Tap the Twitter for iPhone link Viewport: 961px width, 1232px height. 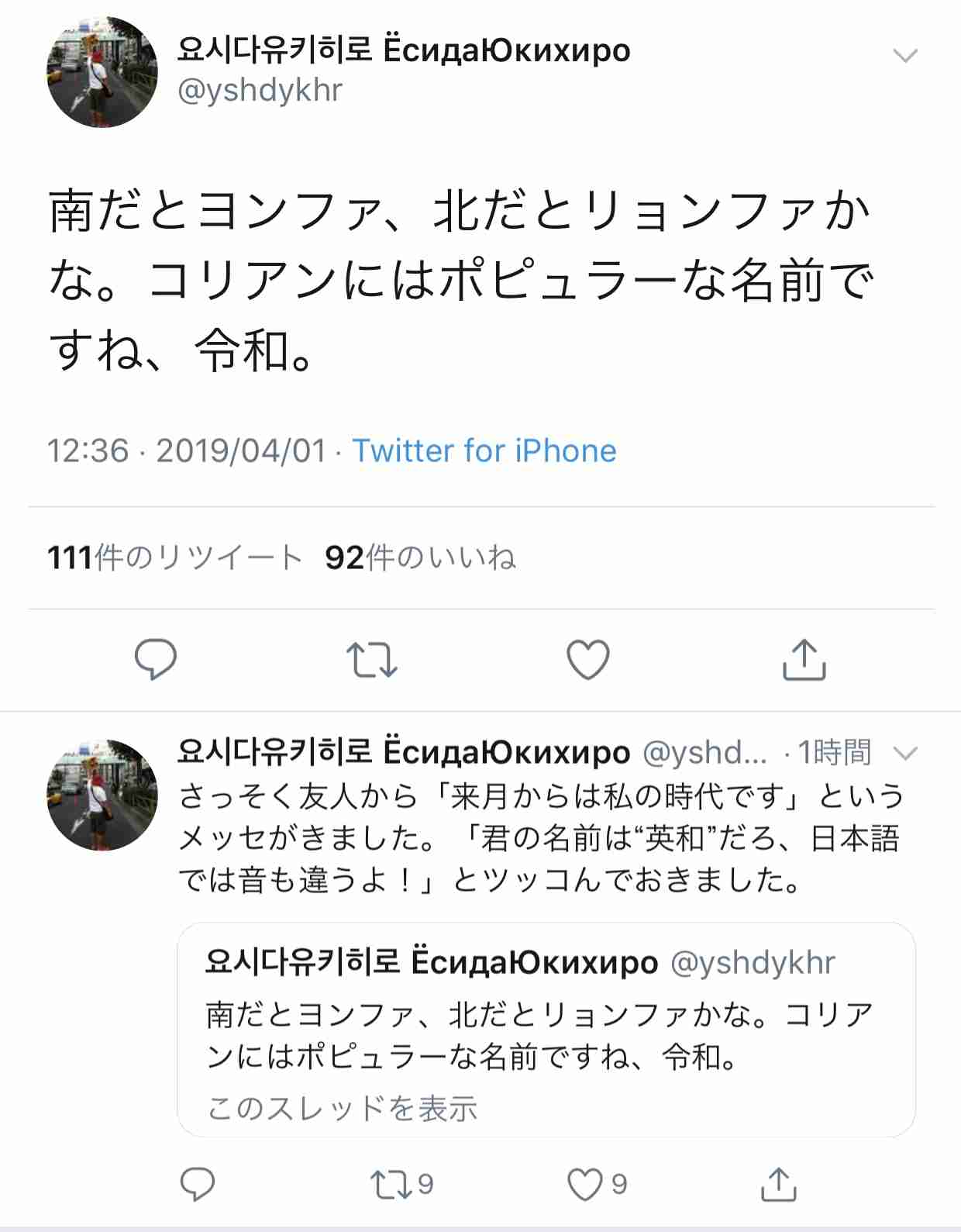coord(484,450)
